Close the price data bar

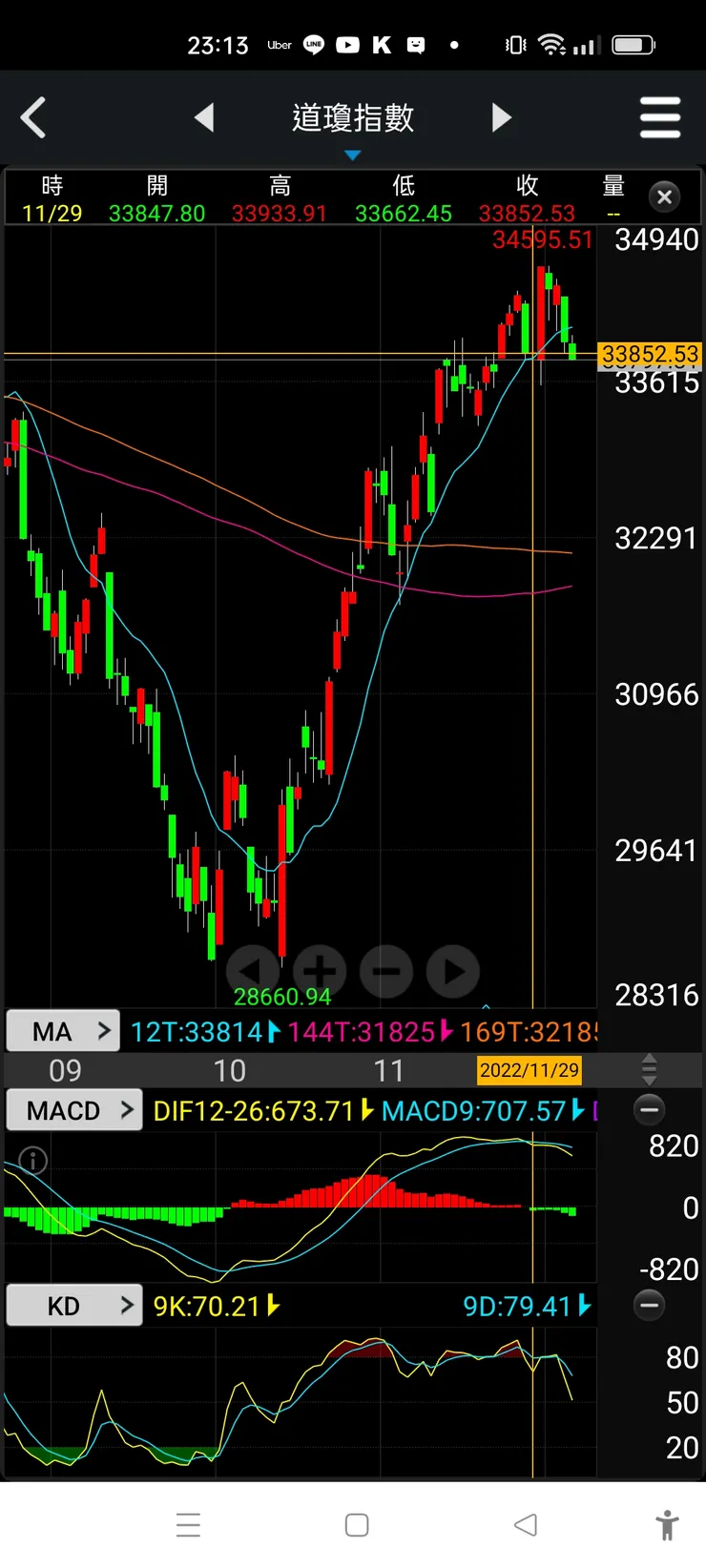(x=665, y=197)
